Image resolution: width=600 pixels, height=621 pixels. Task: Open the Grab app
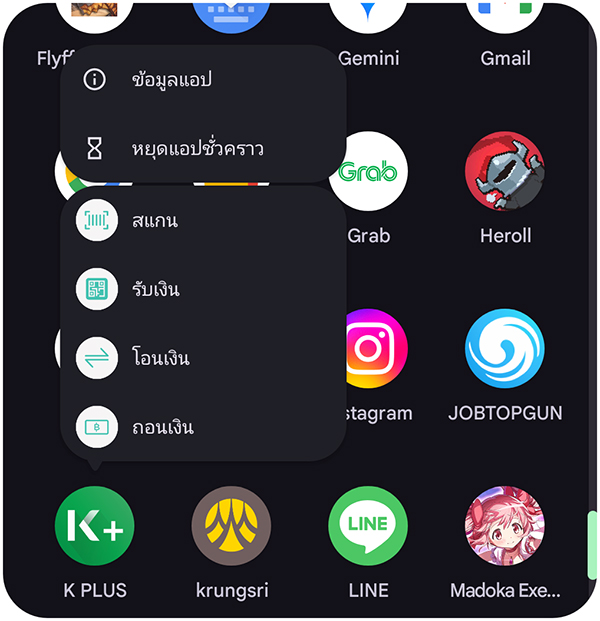[368, 172]
